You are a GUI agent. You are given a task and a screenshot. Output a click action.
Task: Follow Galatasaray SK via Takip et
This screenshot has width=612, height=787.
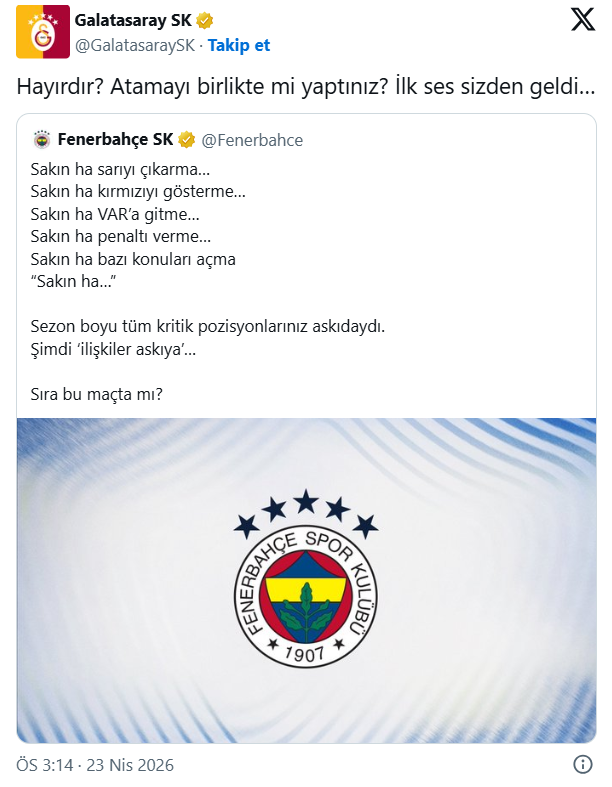(x=238, y=46)
